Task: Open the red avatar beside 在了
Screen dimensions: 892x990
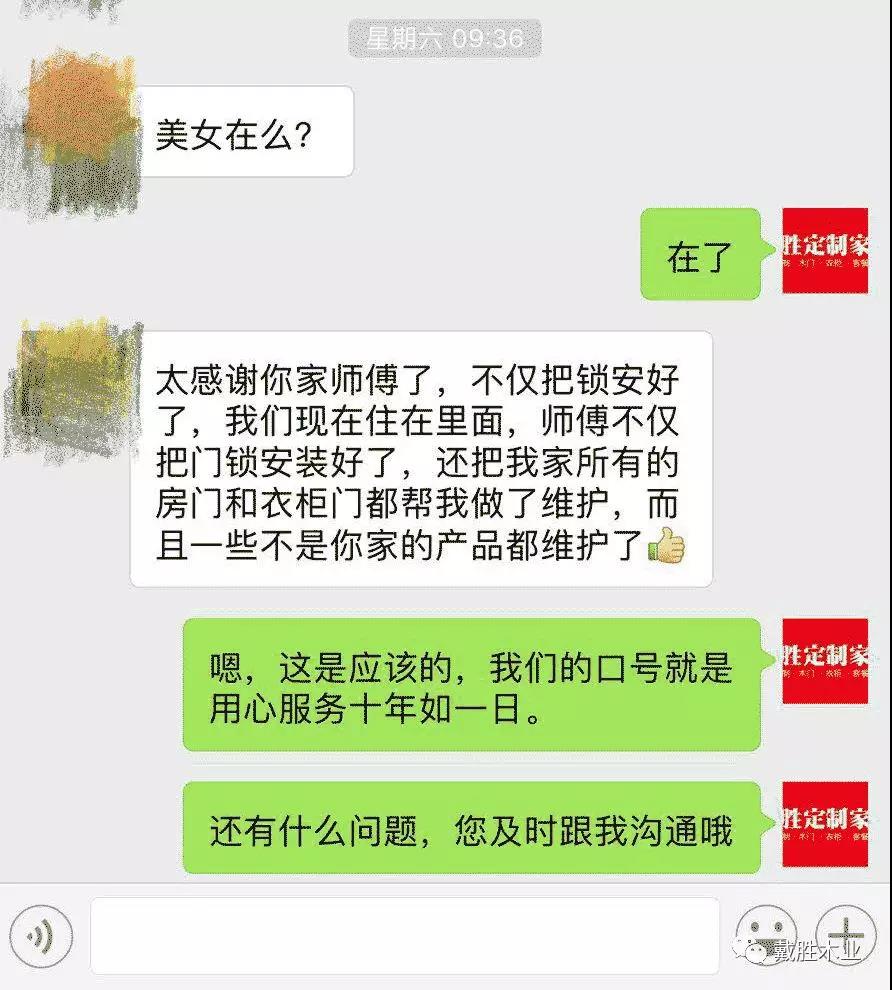Action: [x=825, y=251]
